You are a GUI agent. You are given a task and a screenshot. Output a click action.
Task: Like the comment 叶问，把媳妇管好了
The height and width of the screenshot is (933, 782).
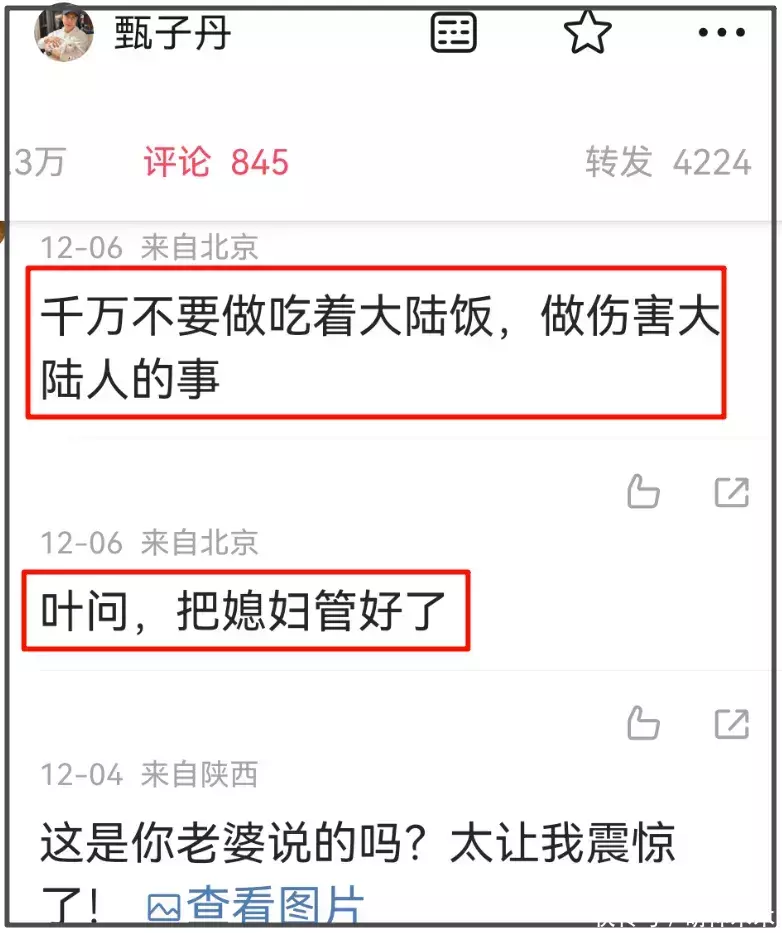click(x=643, y=723)
